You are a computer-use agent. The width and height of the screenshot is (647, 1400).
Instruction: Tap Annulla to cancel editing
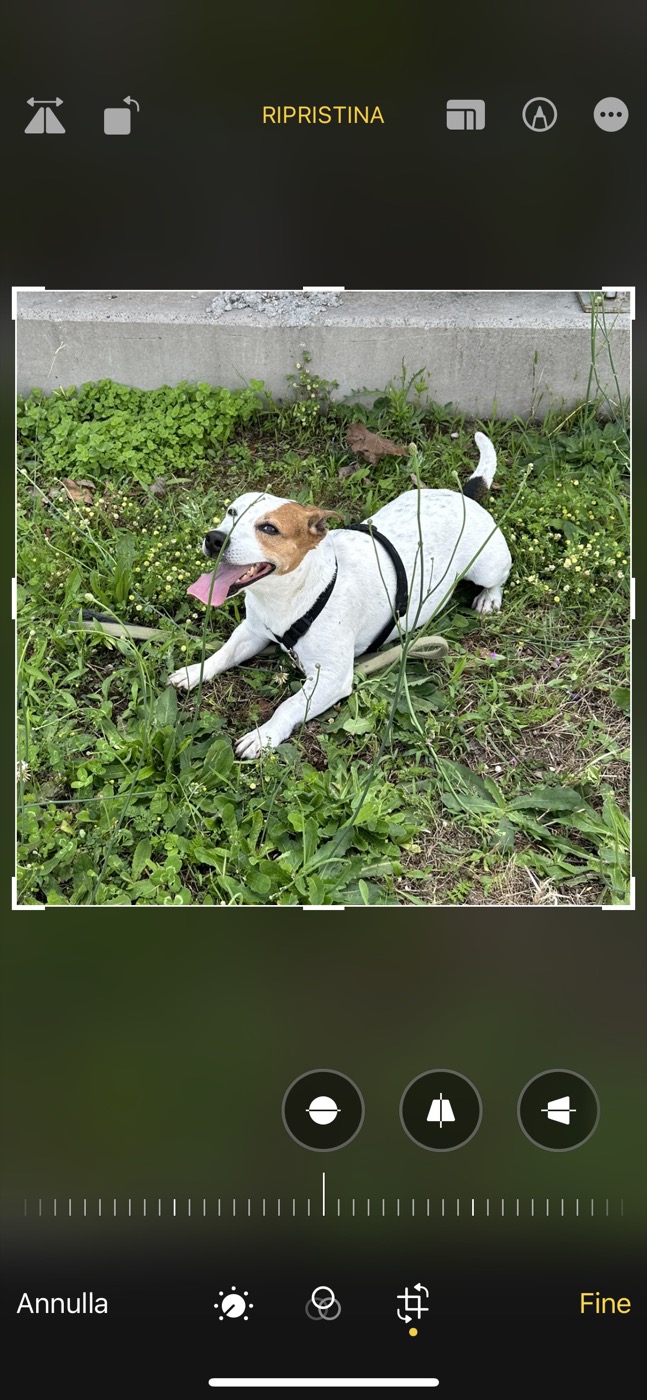62,1303
